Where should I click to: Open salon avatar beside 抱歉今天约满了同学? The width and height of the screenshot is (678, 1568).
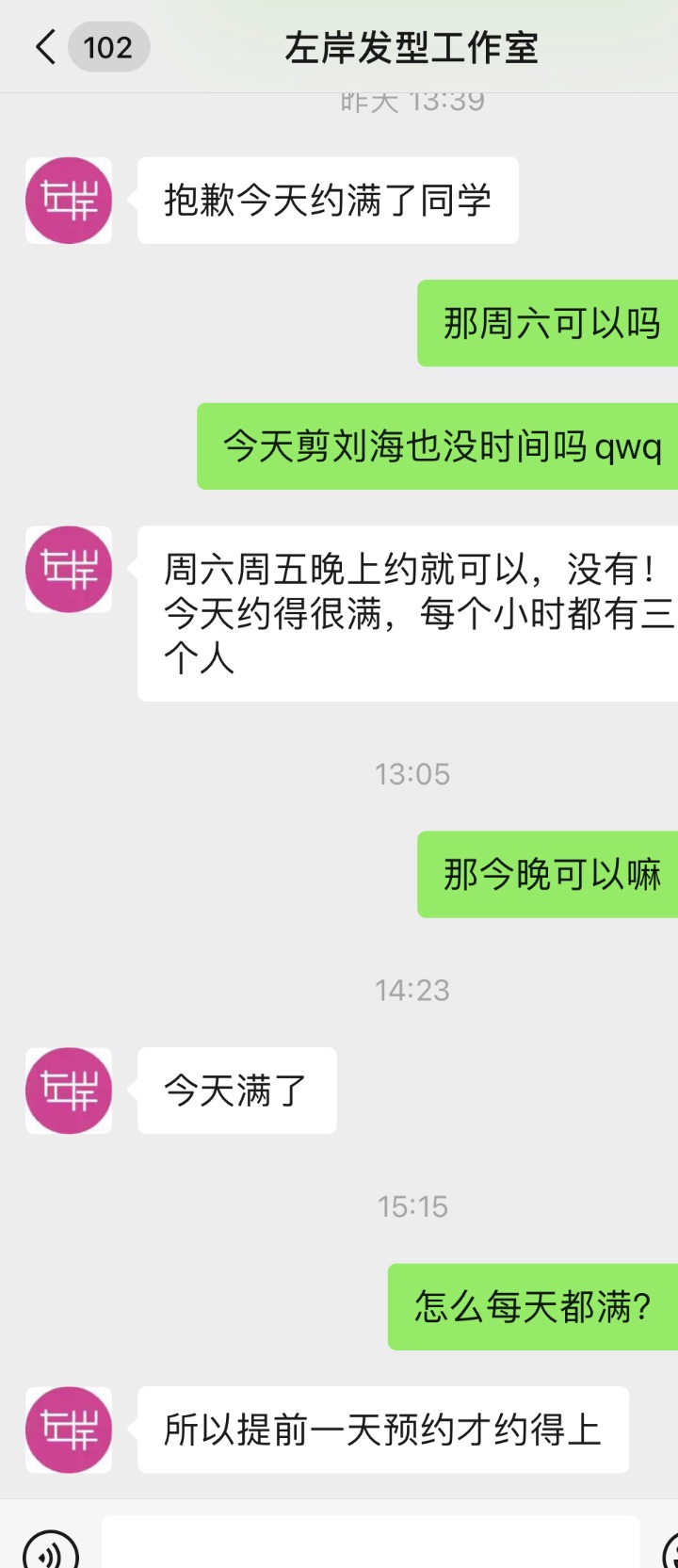point(69,201)
